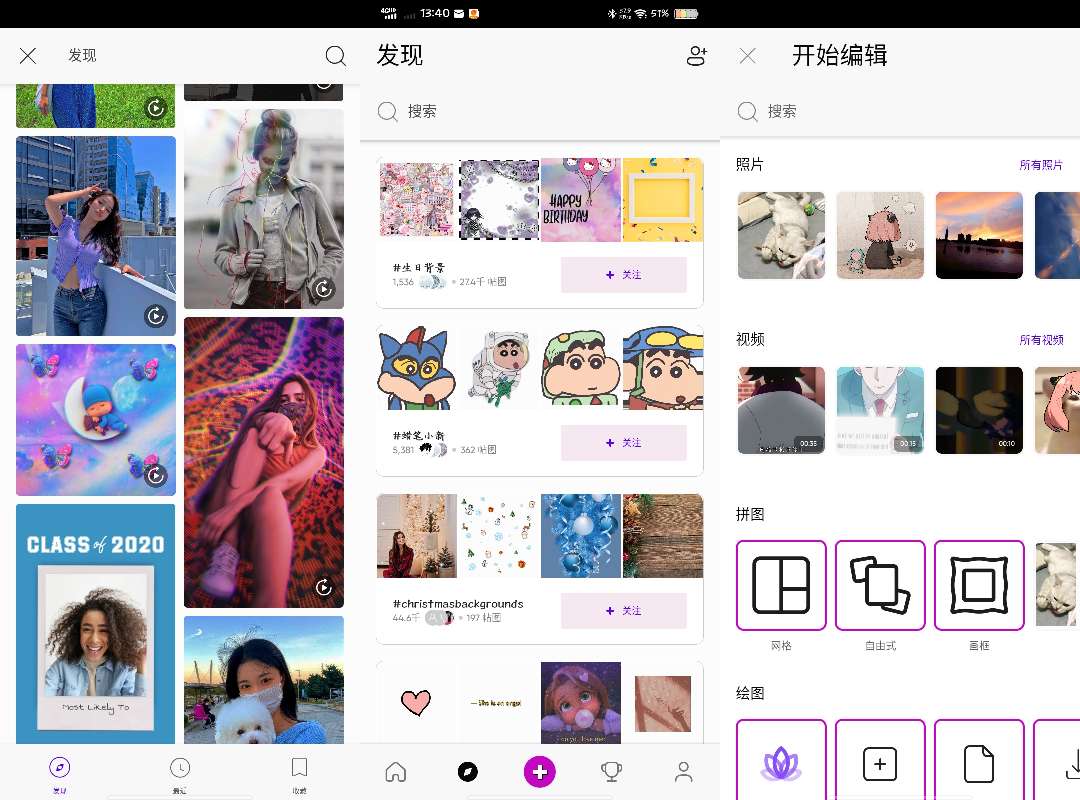Go to the home tab
The width and height of the screenshot is (1080, 800).
(396, 771)
